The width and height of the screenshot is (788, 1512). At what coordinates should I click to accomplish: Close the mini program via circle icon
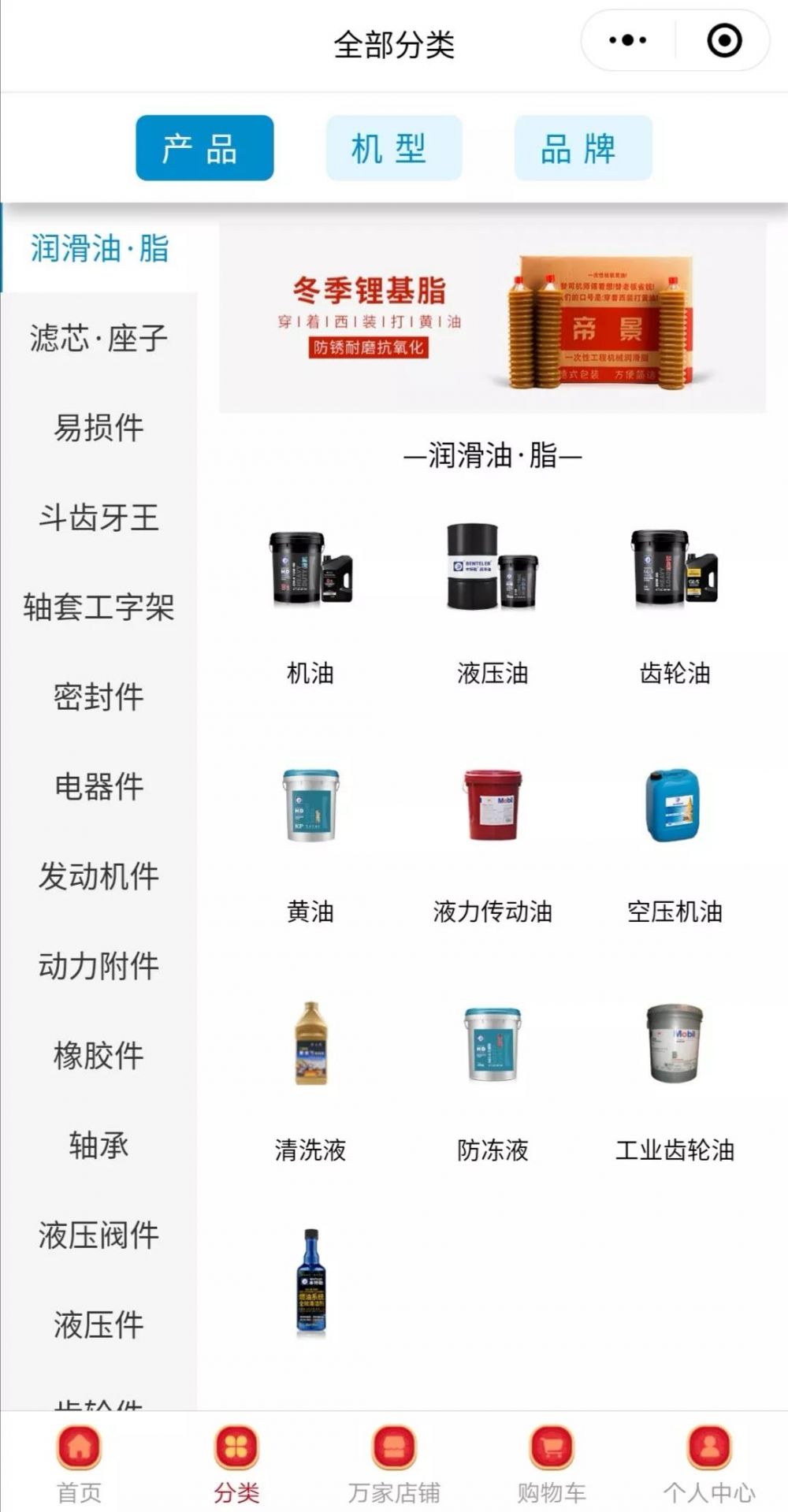coord(724,40)
